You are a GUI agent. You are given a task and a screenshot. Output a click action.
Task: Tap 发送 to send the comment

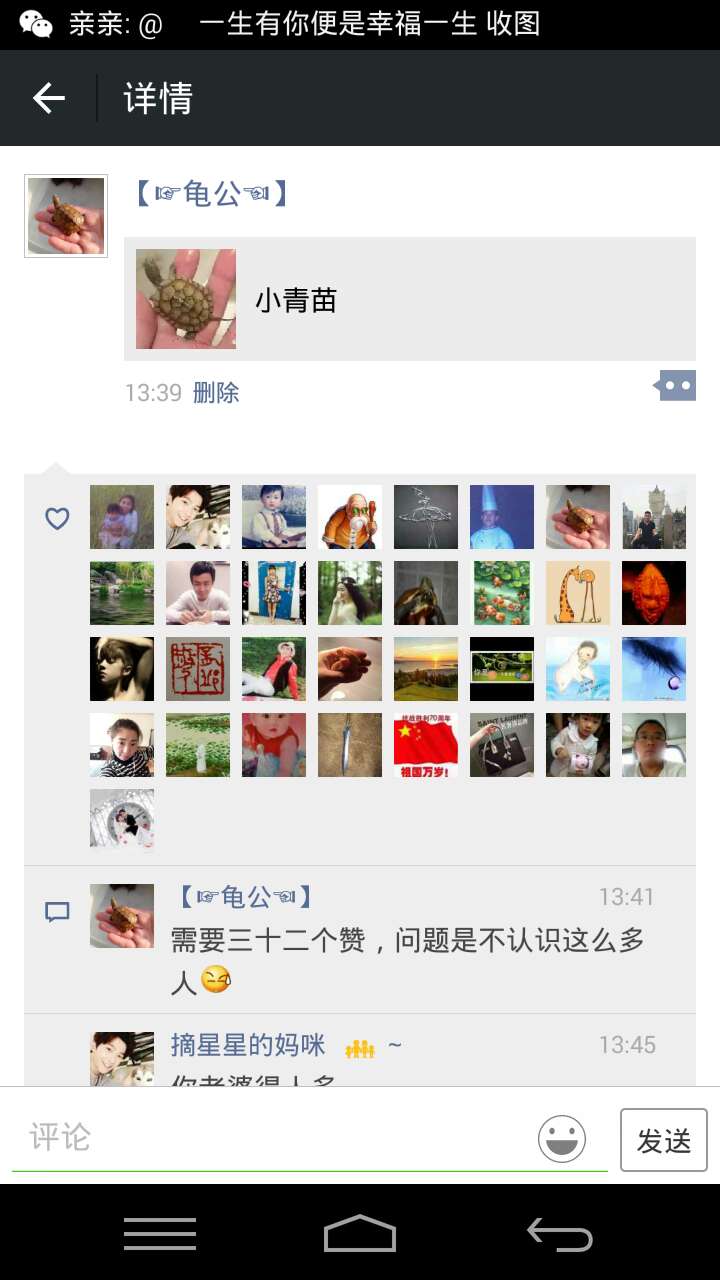[x=664, y=1140]
